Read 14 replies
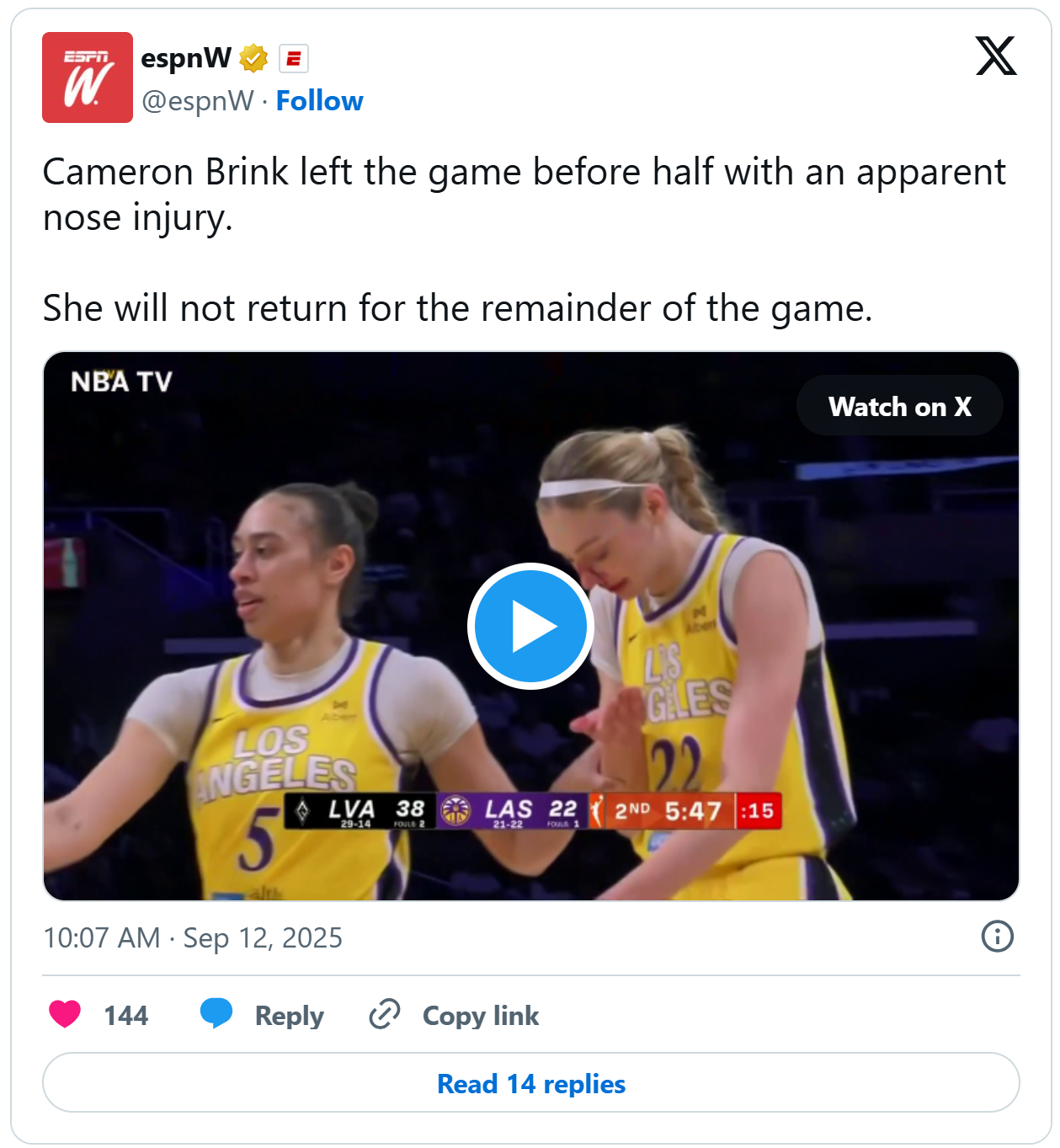The image size is (1060, 1148). (x=530, y=1083)
